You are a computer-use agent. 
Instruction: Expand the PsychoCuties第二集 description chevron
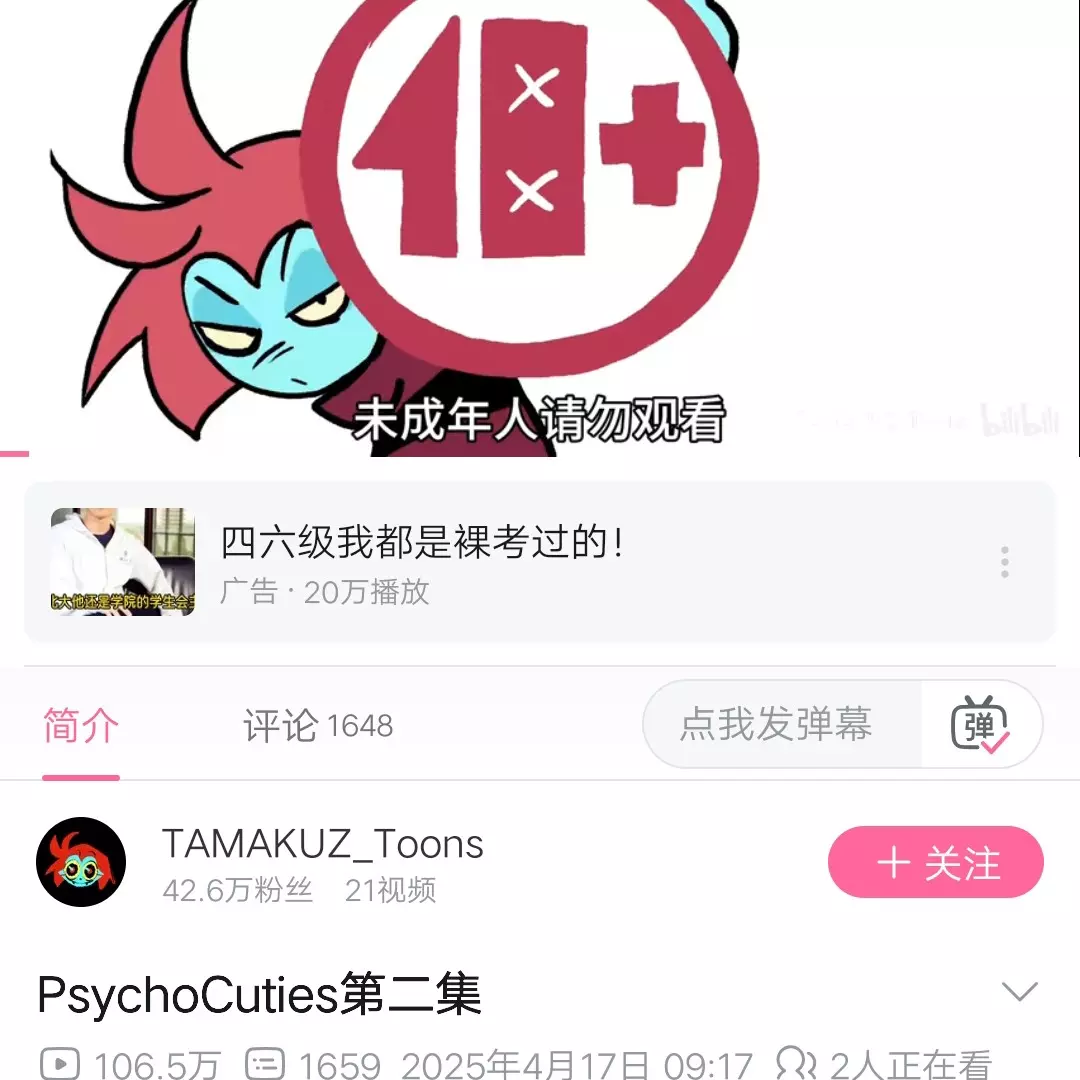coord(1019,991)
